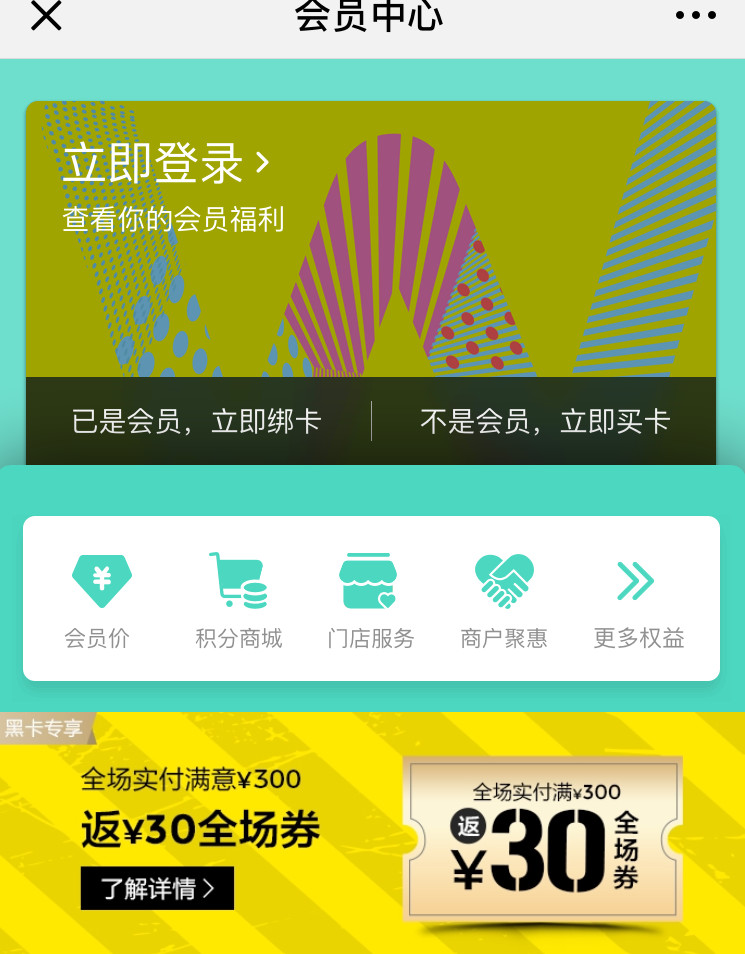745x954 pixels.
Task: Open 积分商城 points mall
Action: [x=239, y=600]
